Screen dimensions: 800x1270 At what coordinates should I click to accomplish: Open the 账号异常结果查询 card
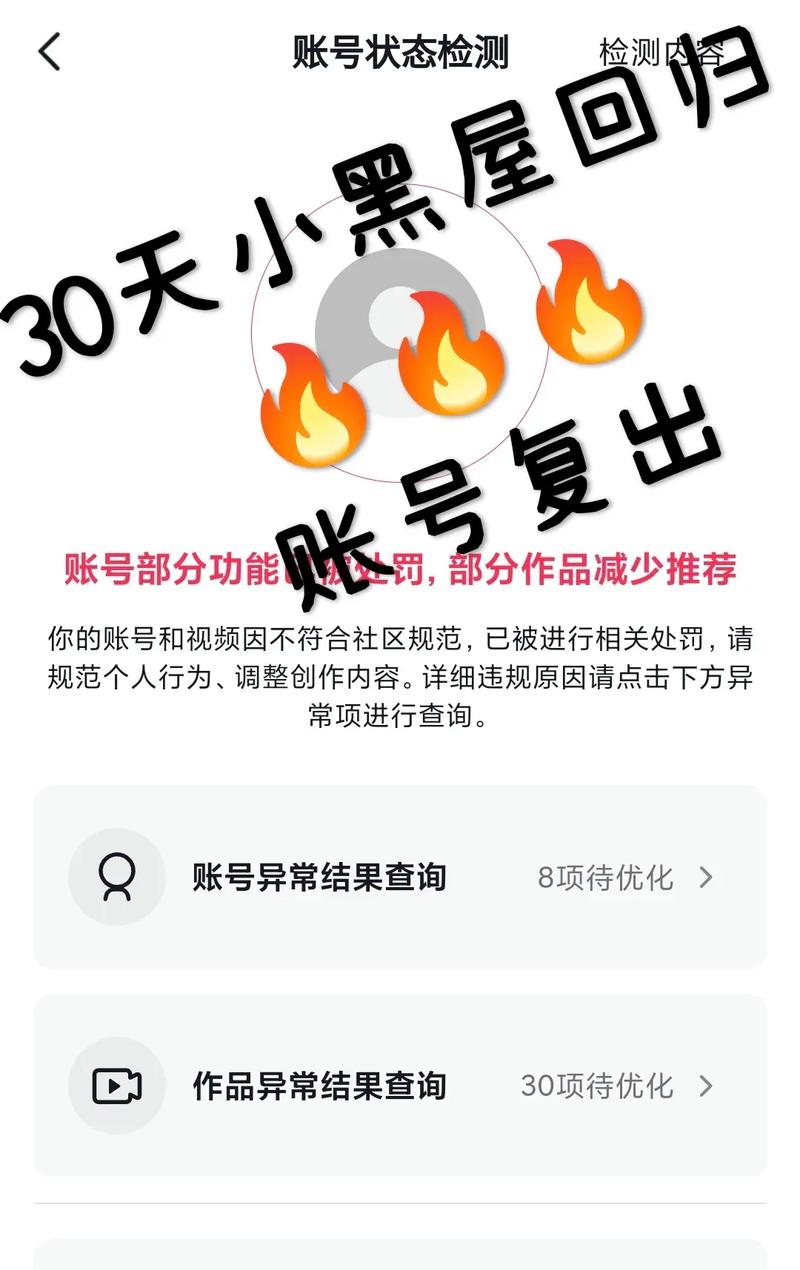pos(400,878)
